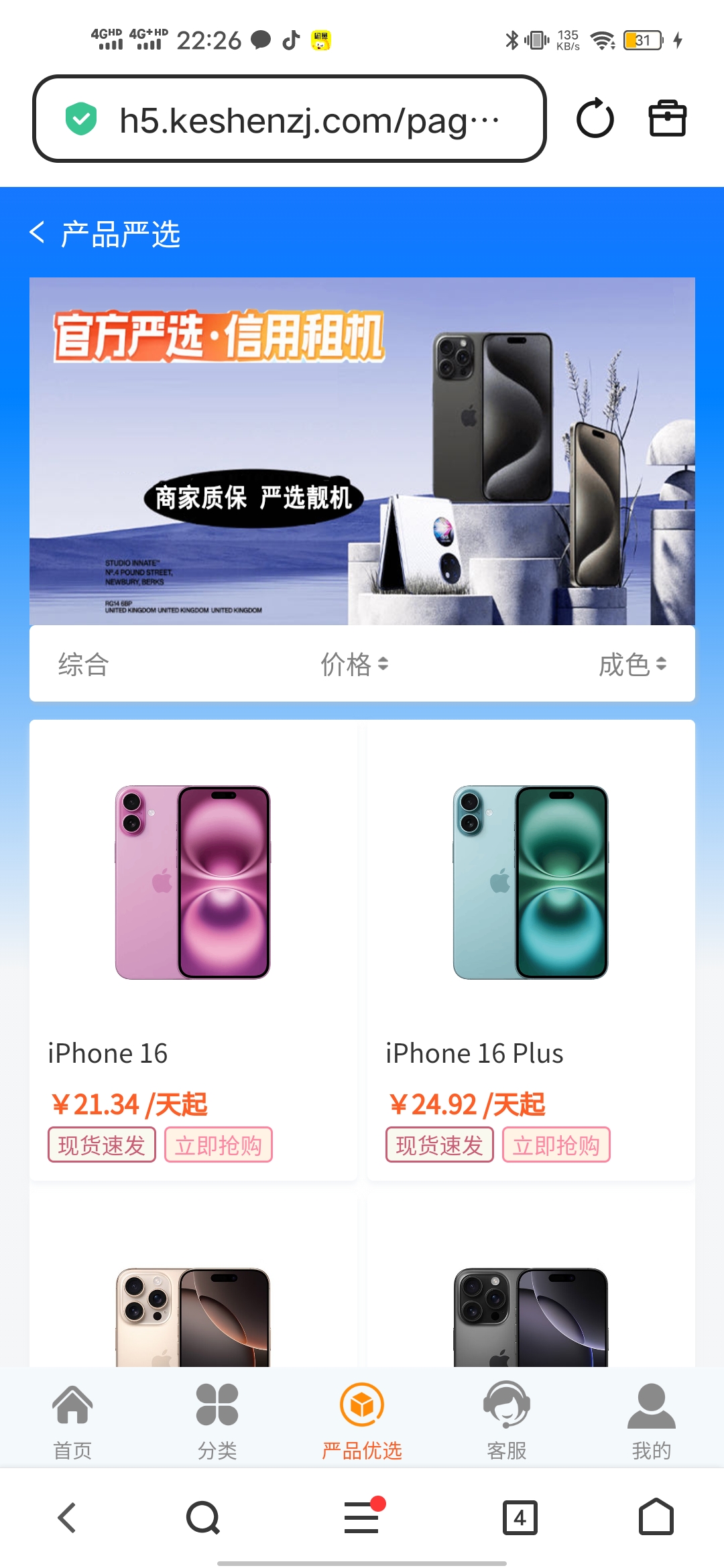Go to the browser home page

pos(656,1517)
